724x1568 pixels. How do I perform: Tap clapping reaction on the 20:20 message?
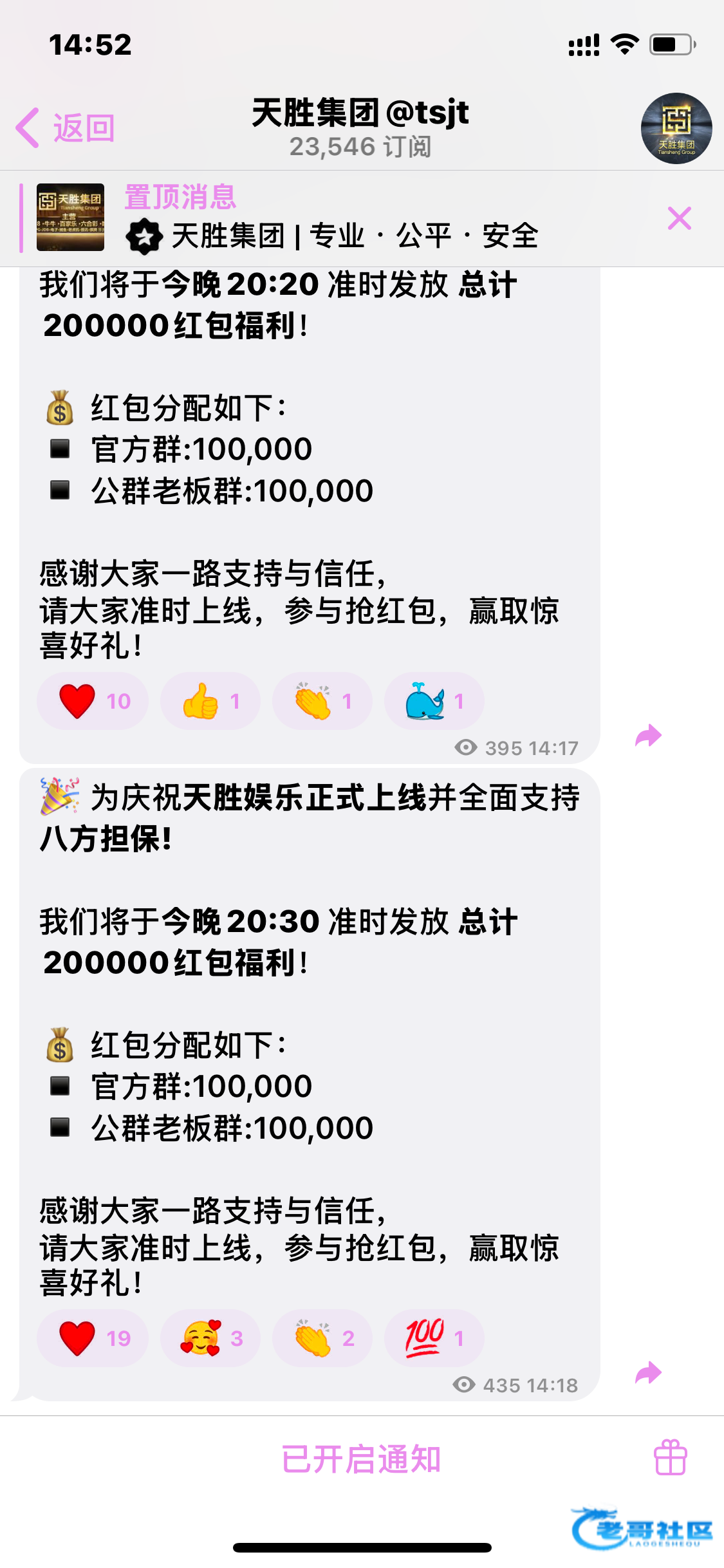(322, 701)
